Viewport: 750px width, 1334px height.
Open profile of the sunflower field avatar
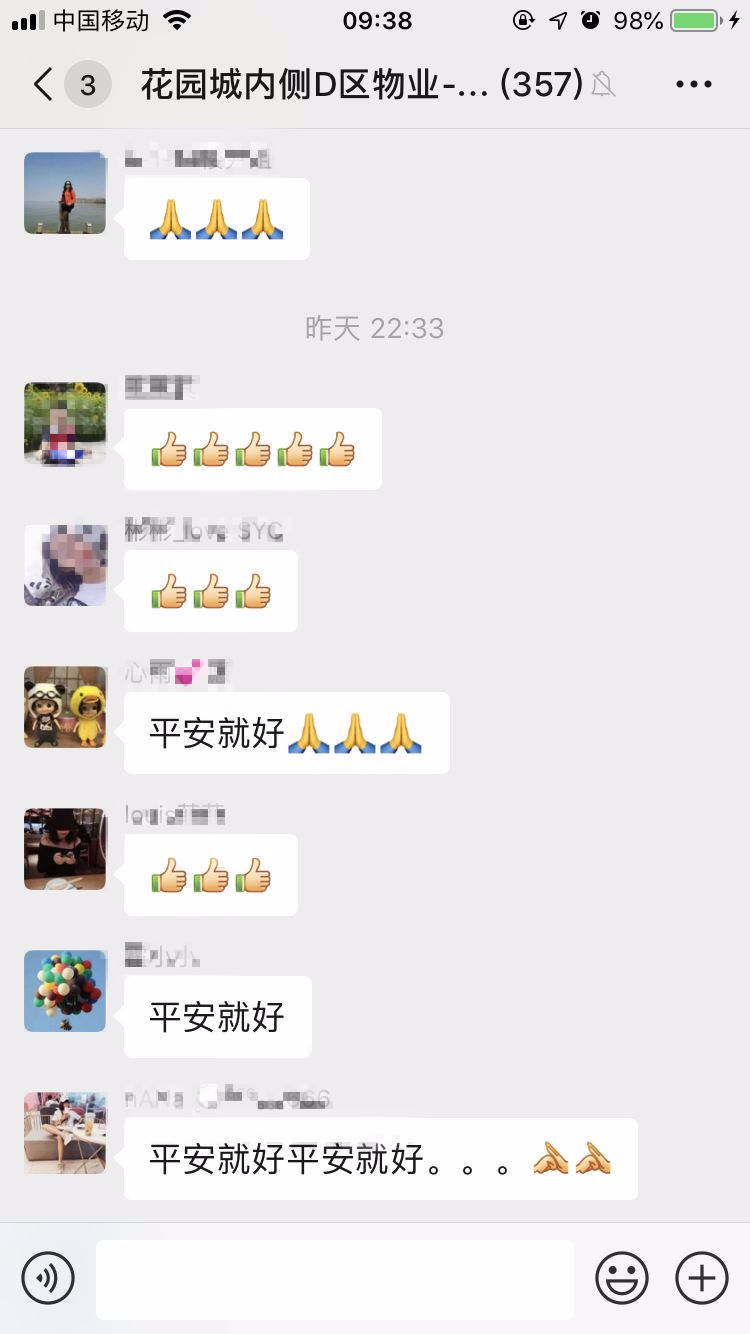pyautogui.click(x=65, y=423)
